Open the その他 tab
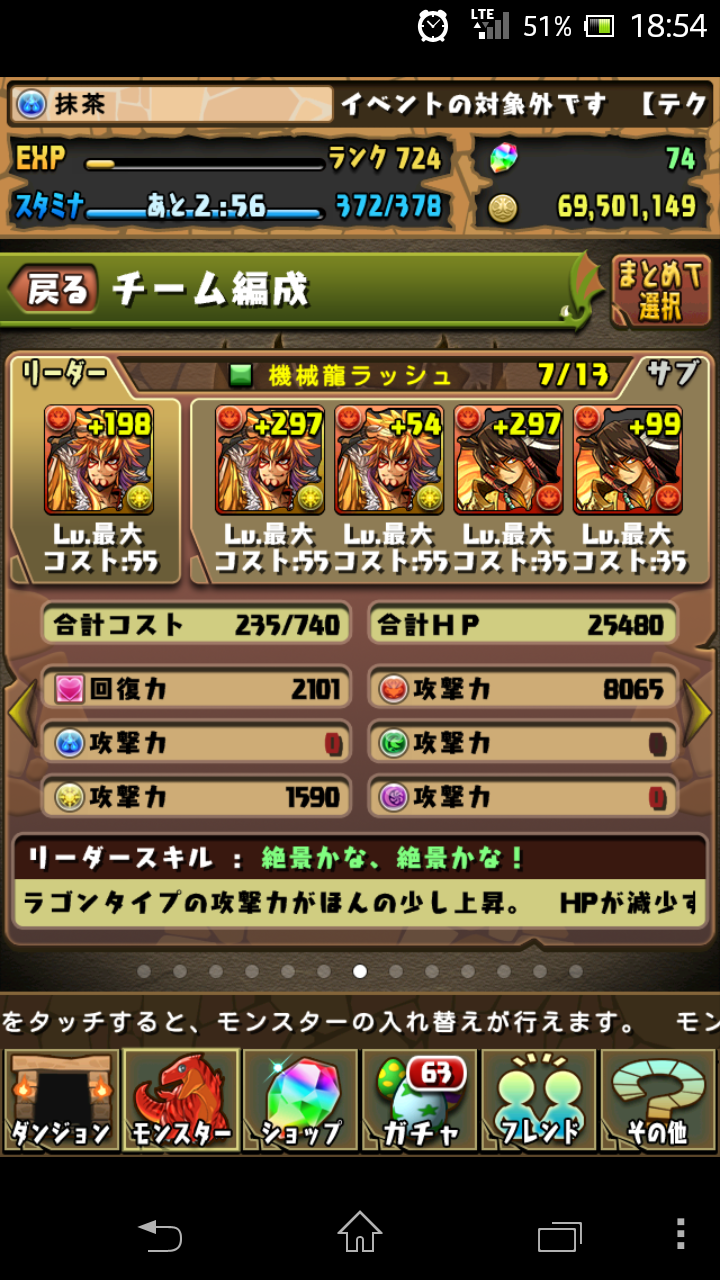The height and width of the screenshot is (1280, 720). 659,1100
